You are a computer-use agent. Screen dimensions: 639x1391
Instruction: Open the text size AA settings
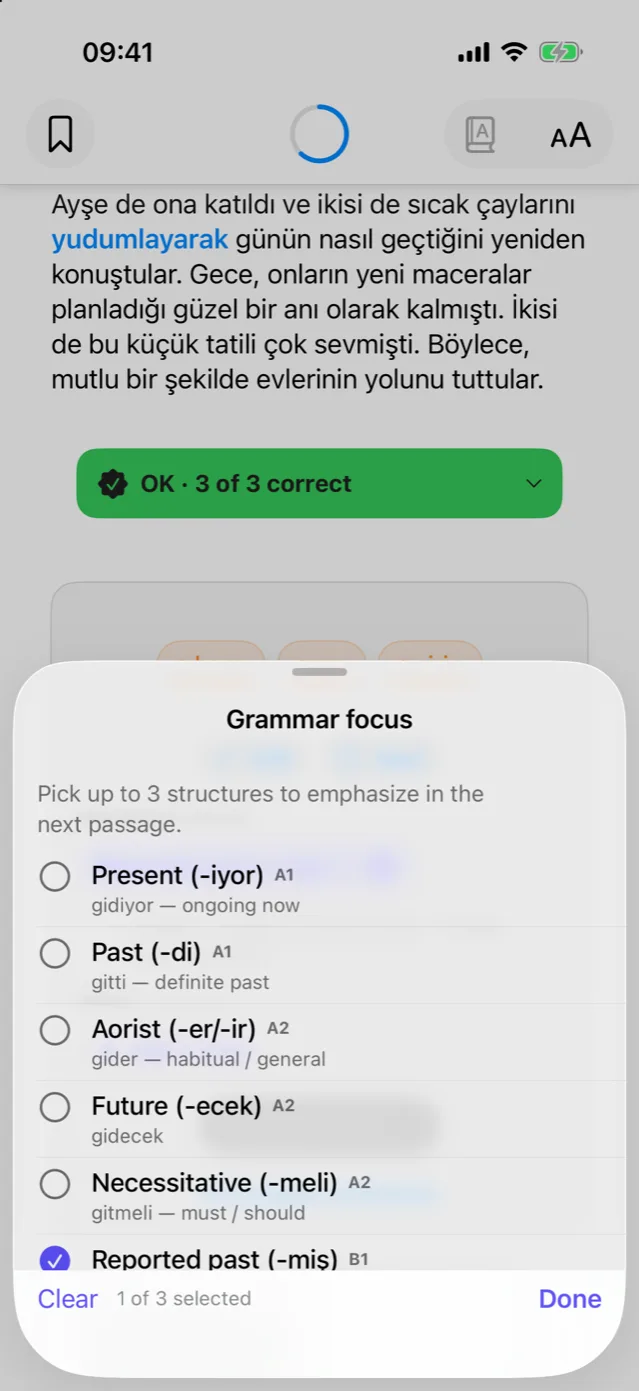point(571,134)
